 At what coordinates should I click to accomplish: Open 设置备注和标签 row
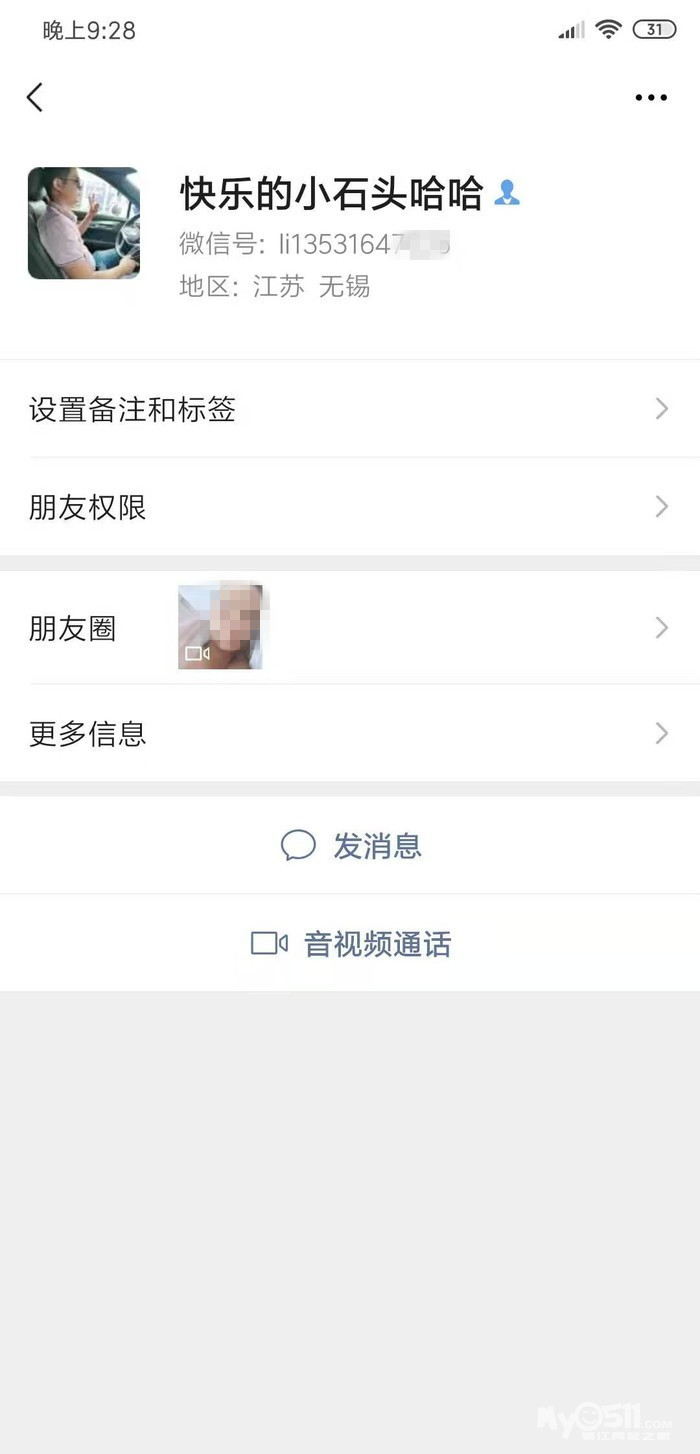pyautogui.click(x=350, y=409)
